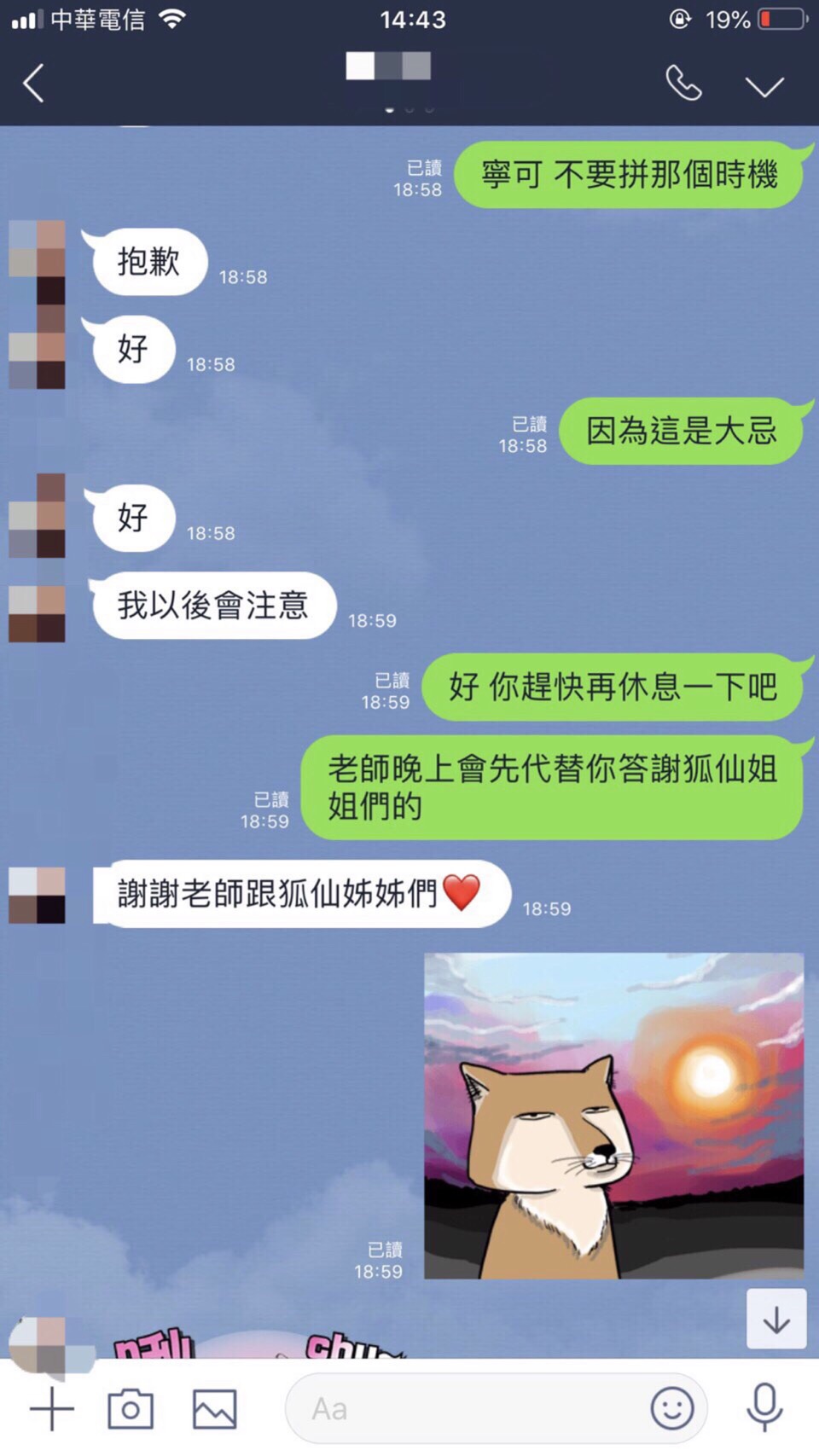Go back to the chat list
Screen dimensions: 819x1456
coord(34,84)
